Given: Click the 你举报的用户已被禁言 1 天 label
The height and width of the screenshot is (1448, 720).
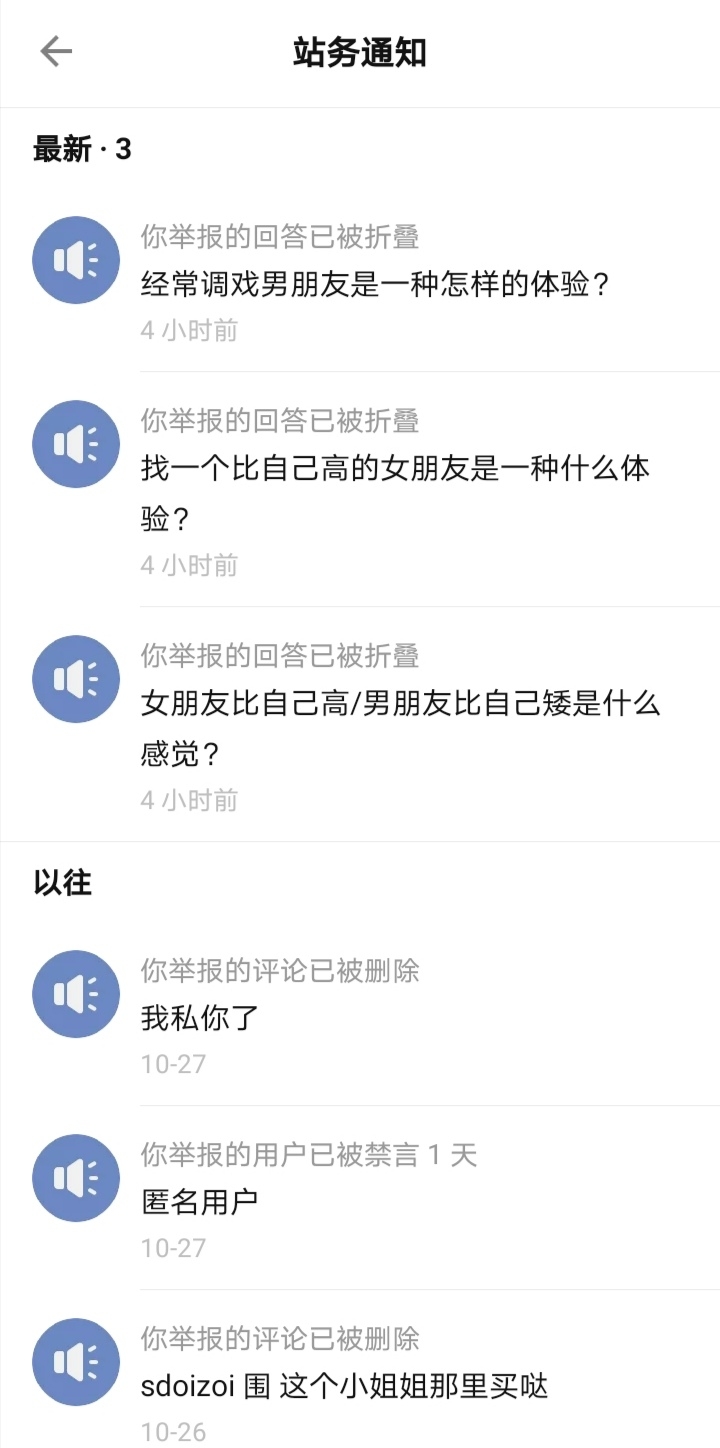Looking at the screenshot, I should point(307,1154).
